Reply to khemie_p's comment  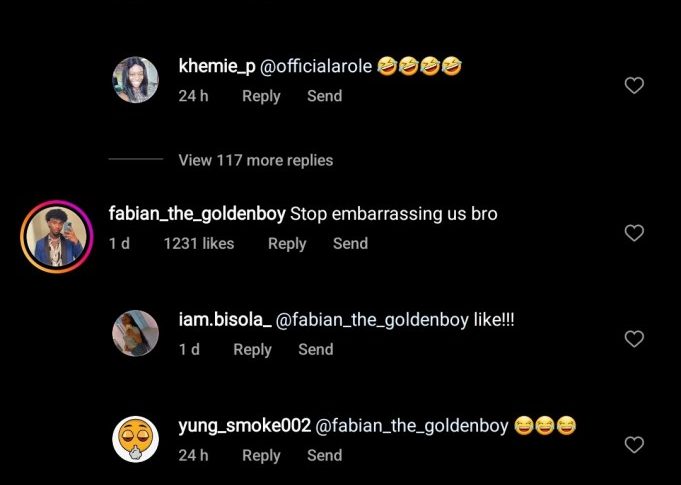(x=261, y=96)
